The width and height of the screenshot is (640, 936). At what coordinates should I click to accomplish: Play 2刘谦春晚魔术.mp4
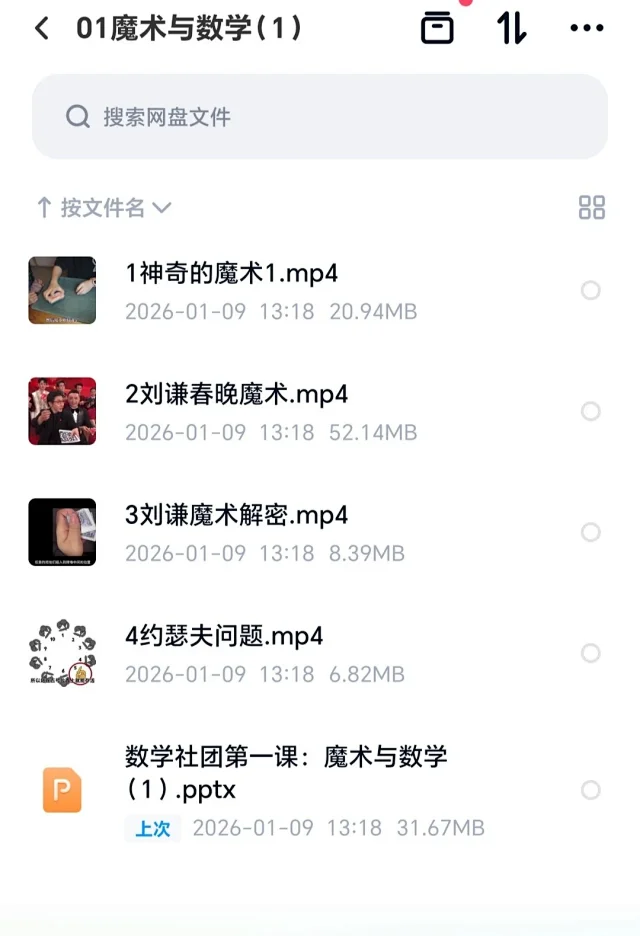click(x=237, y=394)
